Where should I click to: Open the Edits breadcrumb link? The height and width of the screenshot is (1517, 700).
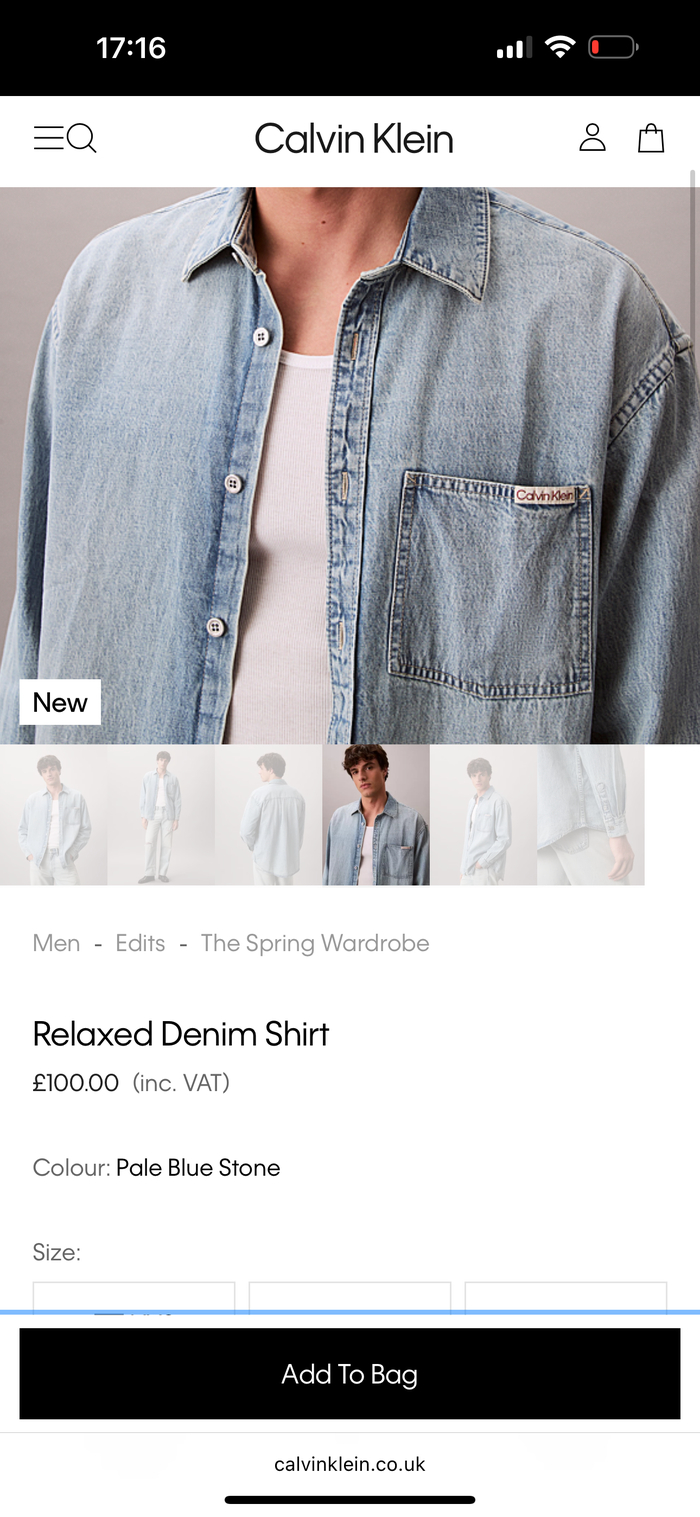click(140, 943)
